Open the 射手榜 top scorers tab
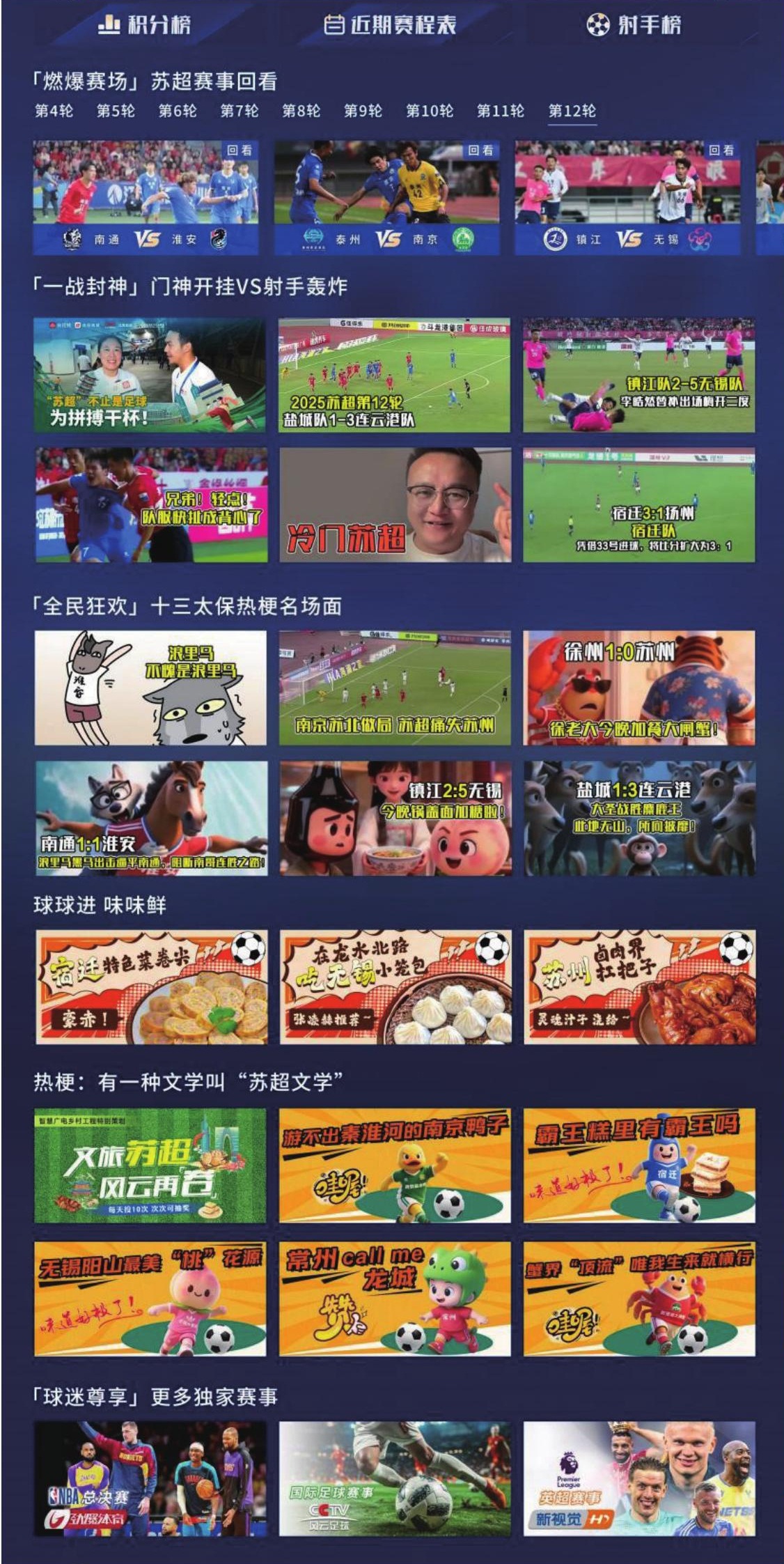The height and width of the screenshot is (1564, 784). [x=634, y=26]
